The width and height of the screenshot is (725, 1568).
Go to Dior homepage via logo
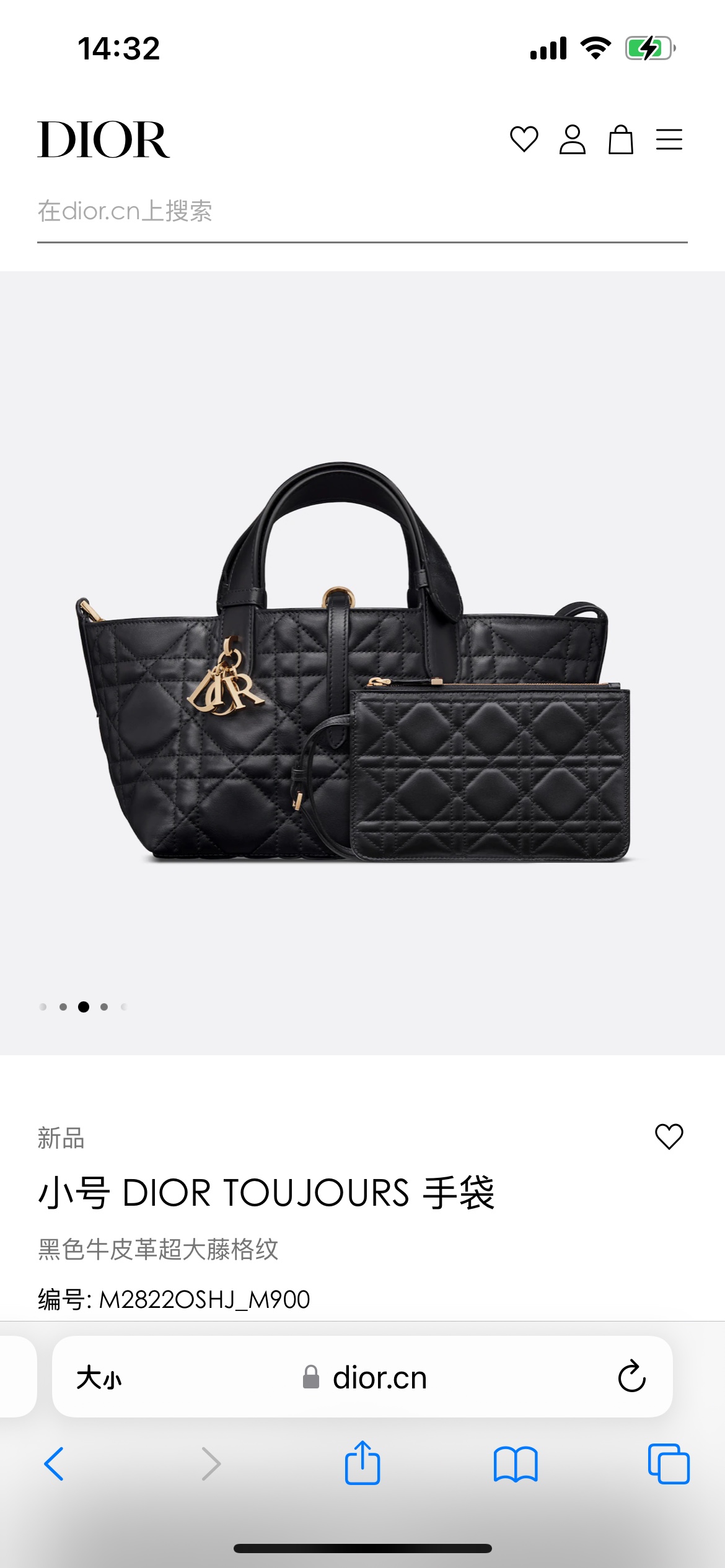(103, 139)
